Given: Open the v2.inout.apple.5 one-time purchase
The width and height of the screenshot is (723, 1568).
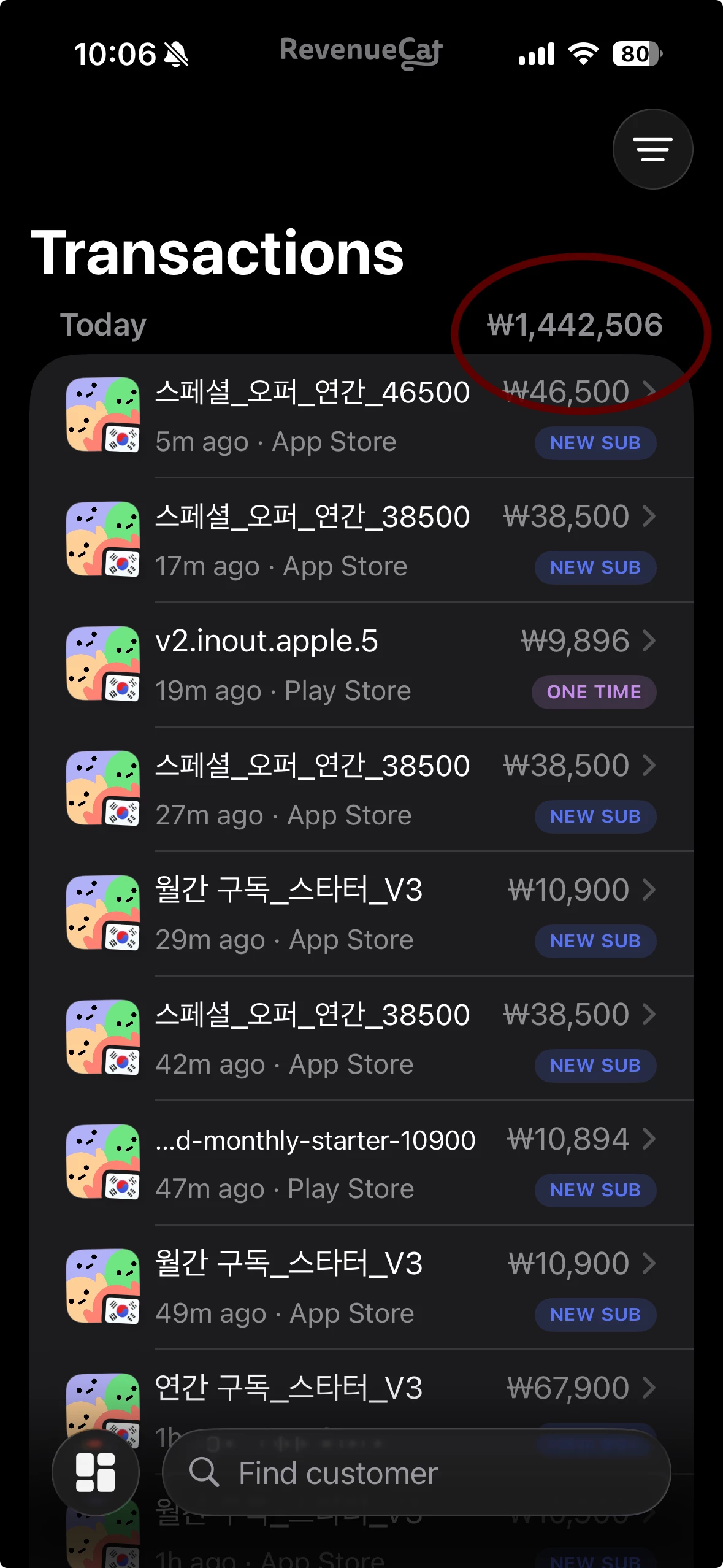Looking at the screenshot, I should (x=361, y=666).
